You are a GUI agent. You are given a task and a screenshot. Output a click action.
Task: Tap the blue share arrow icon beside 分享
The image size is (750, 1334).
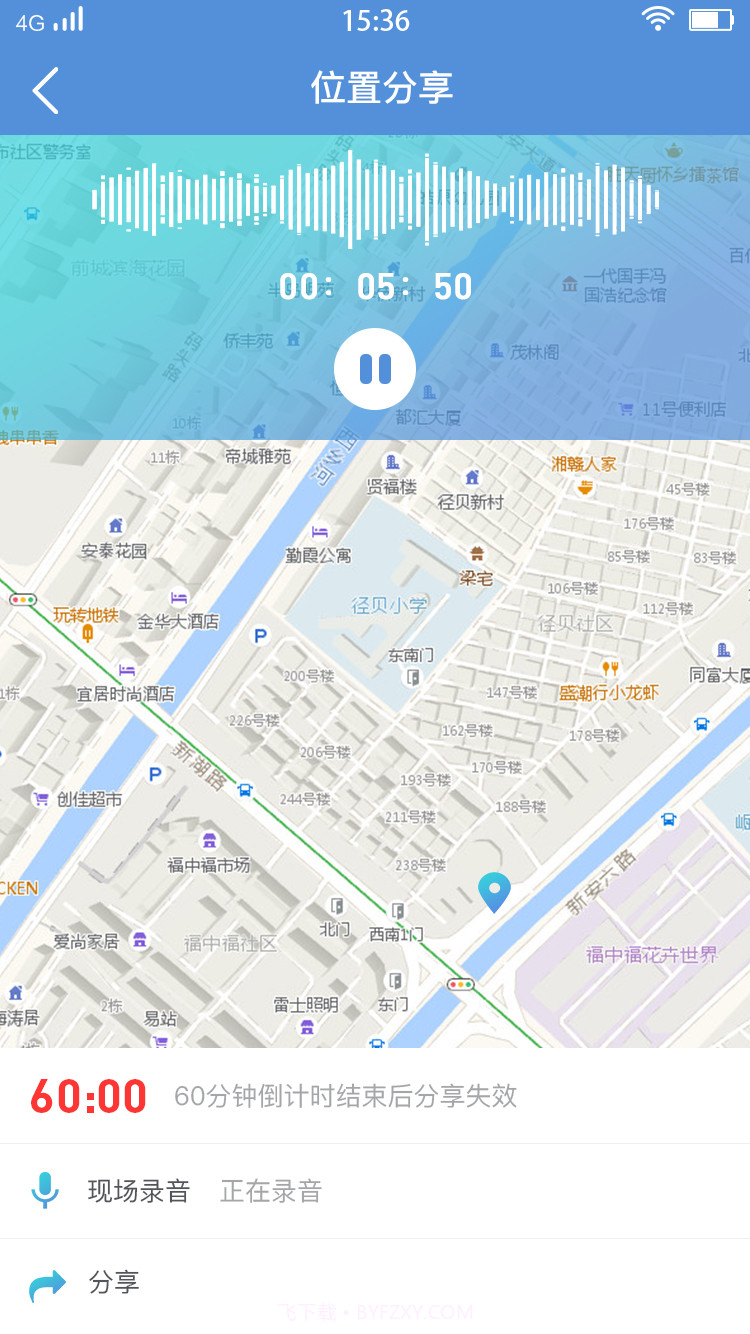point(48,1284)
